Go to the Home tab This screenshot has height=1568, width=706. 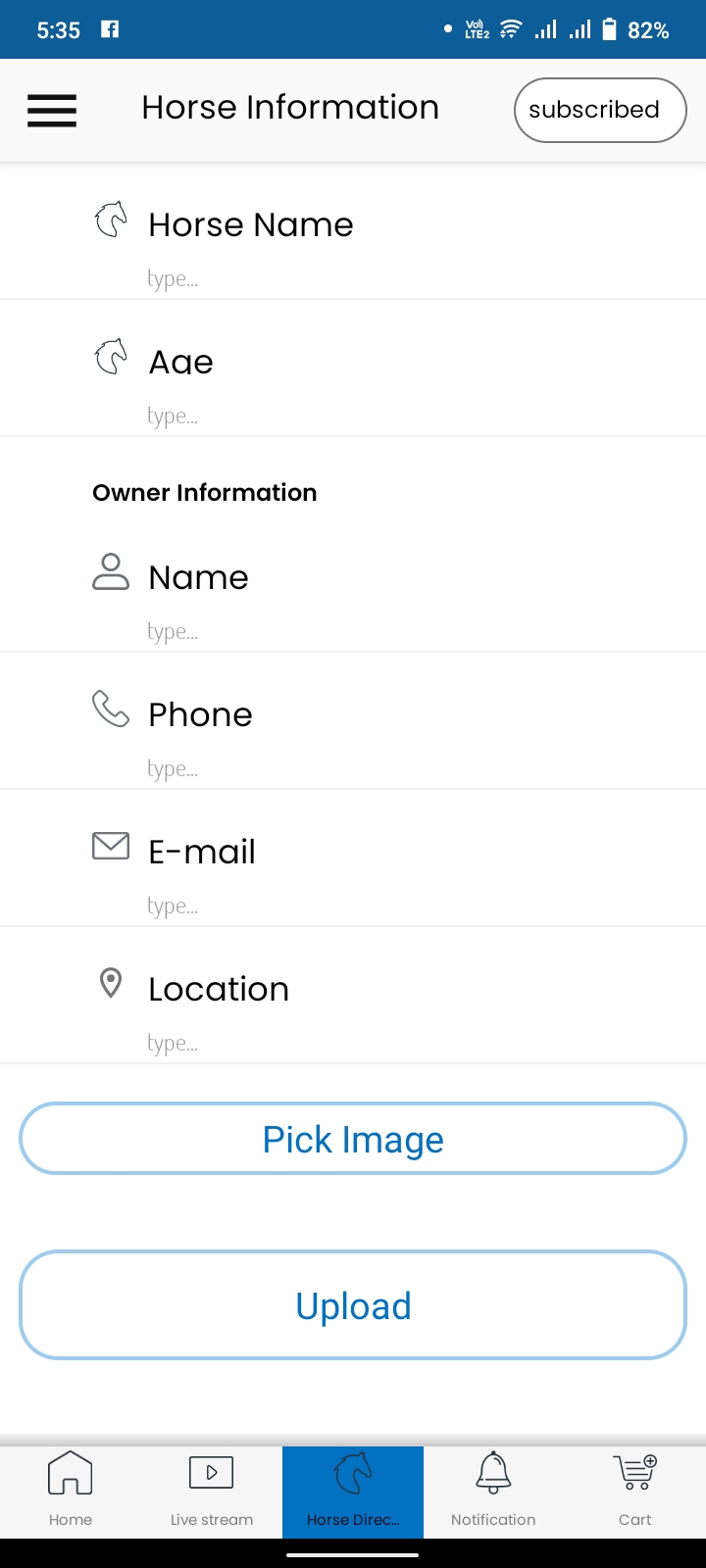pos(71,1491)
